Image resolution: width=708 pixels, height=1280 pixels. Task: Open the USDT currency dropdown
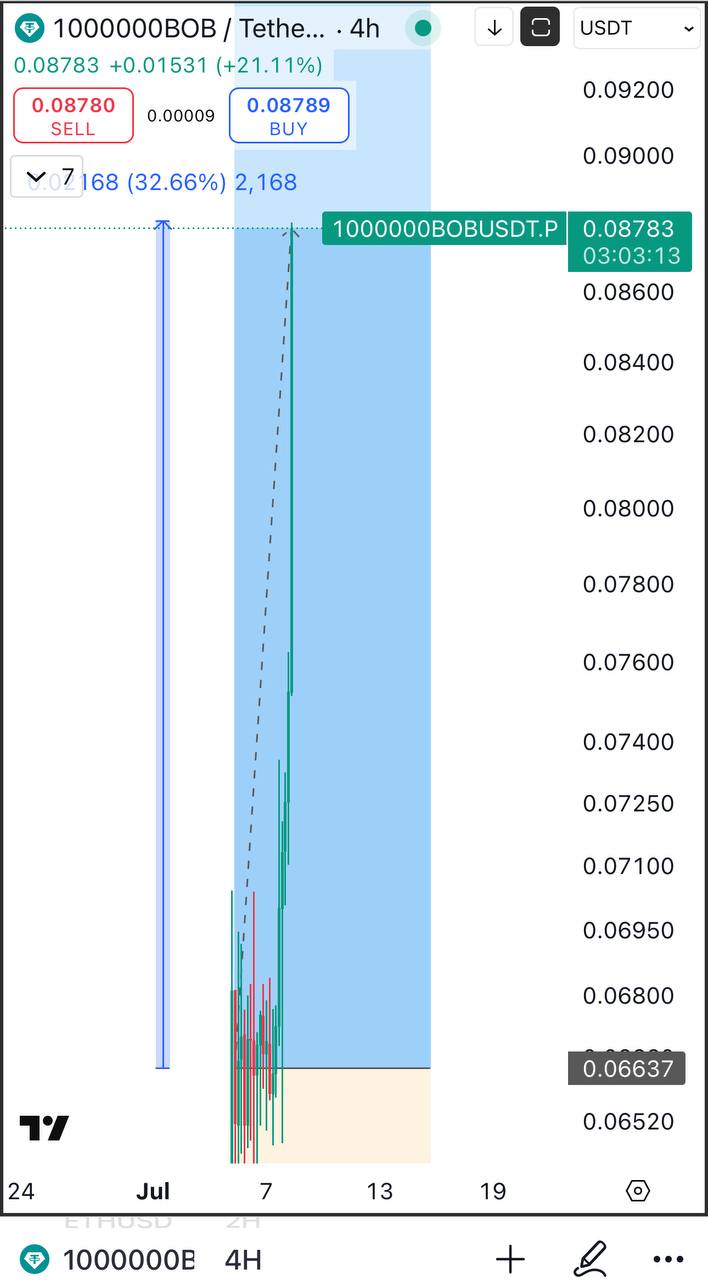tap(637, 29)
